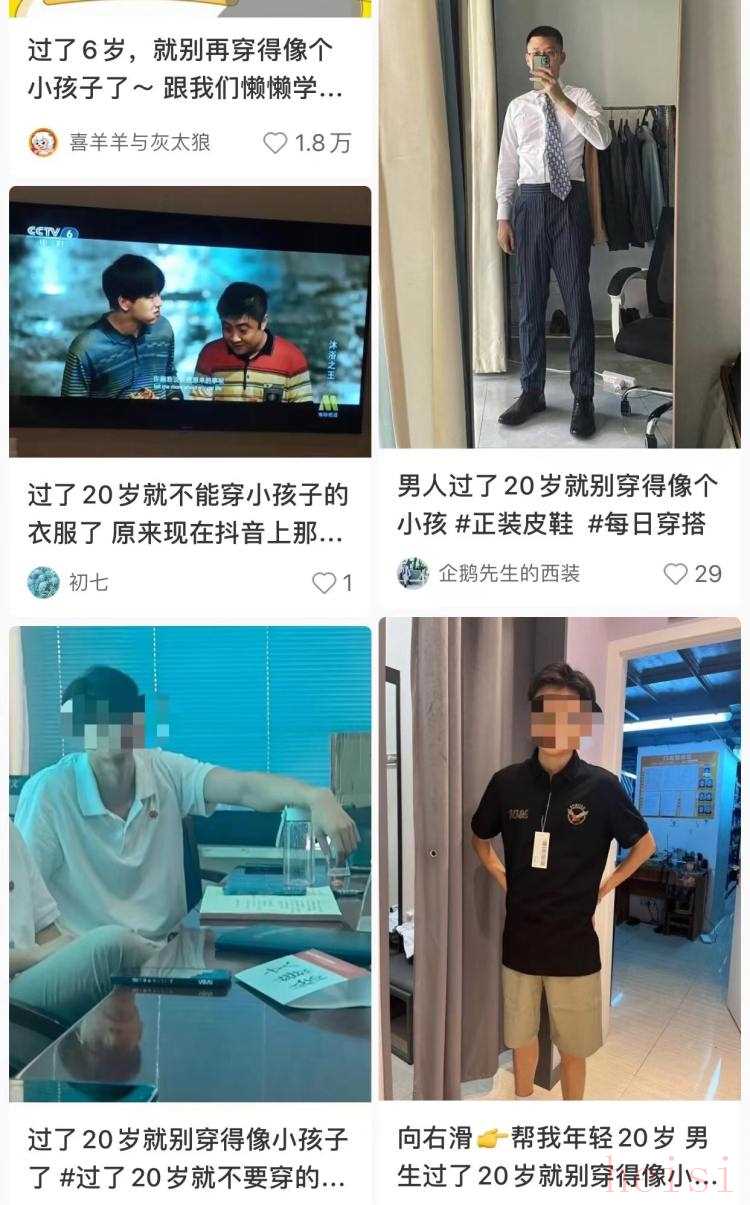Like the post by 初七
Screen dimensions: 750x1205
pyautogui.click(x=324, y=583)
